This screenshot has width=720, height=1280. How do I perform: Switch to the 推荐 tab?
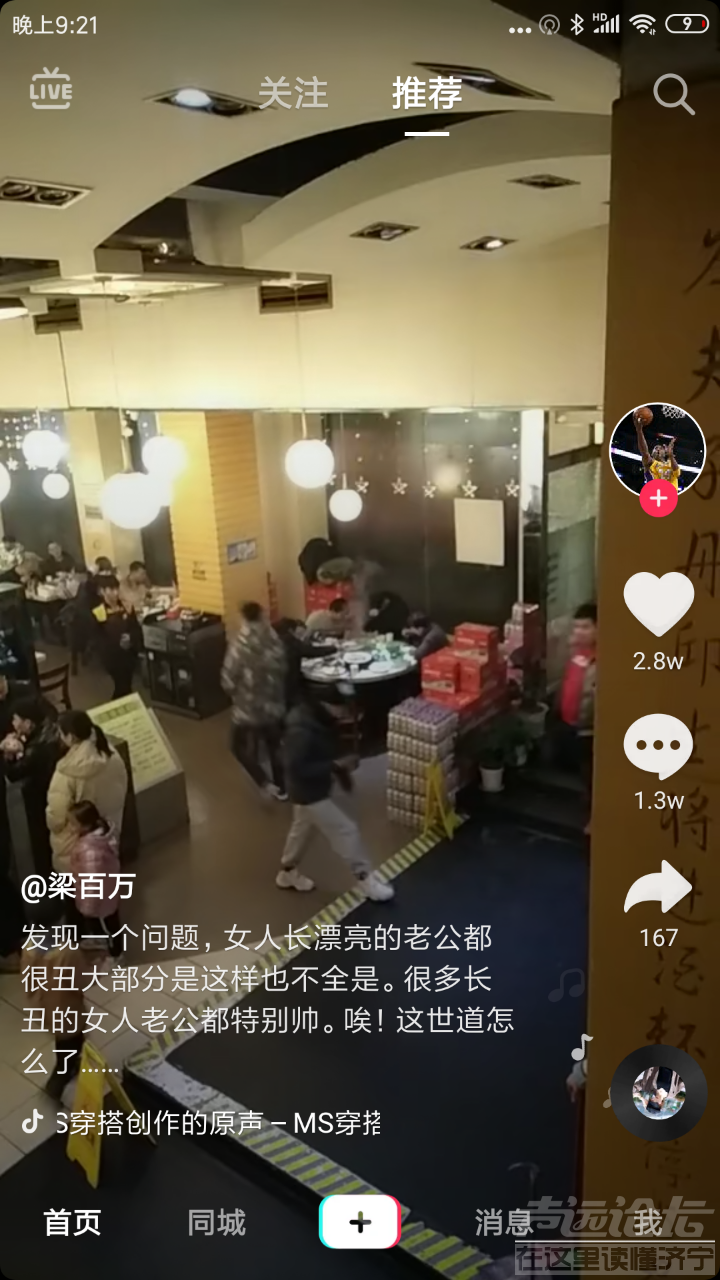pos(427,93)
